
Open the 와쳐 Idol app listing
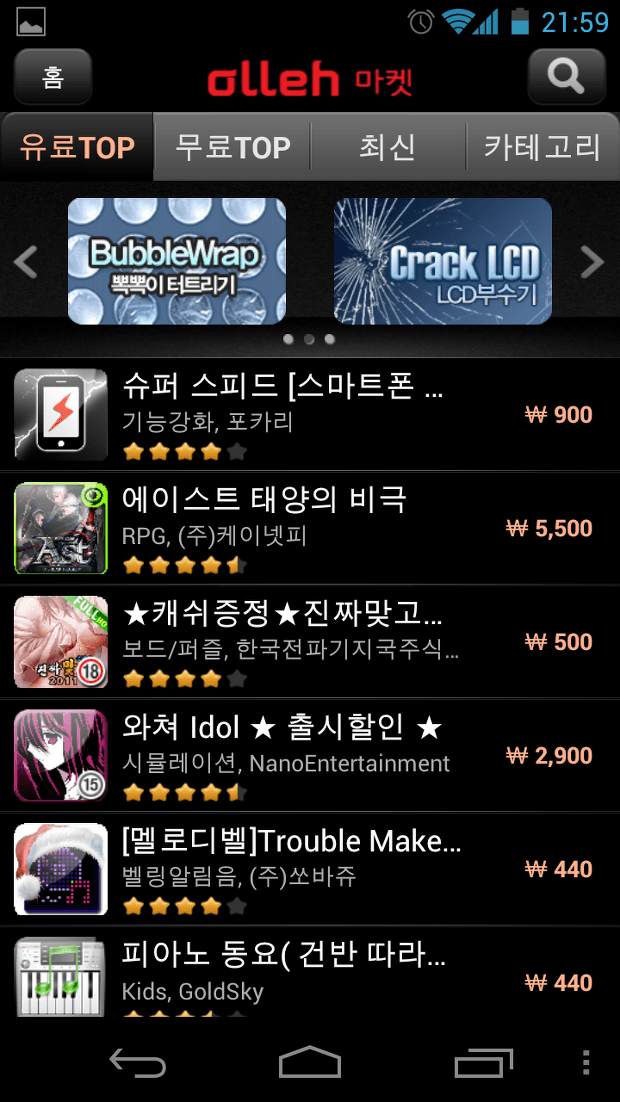(300, 756)
